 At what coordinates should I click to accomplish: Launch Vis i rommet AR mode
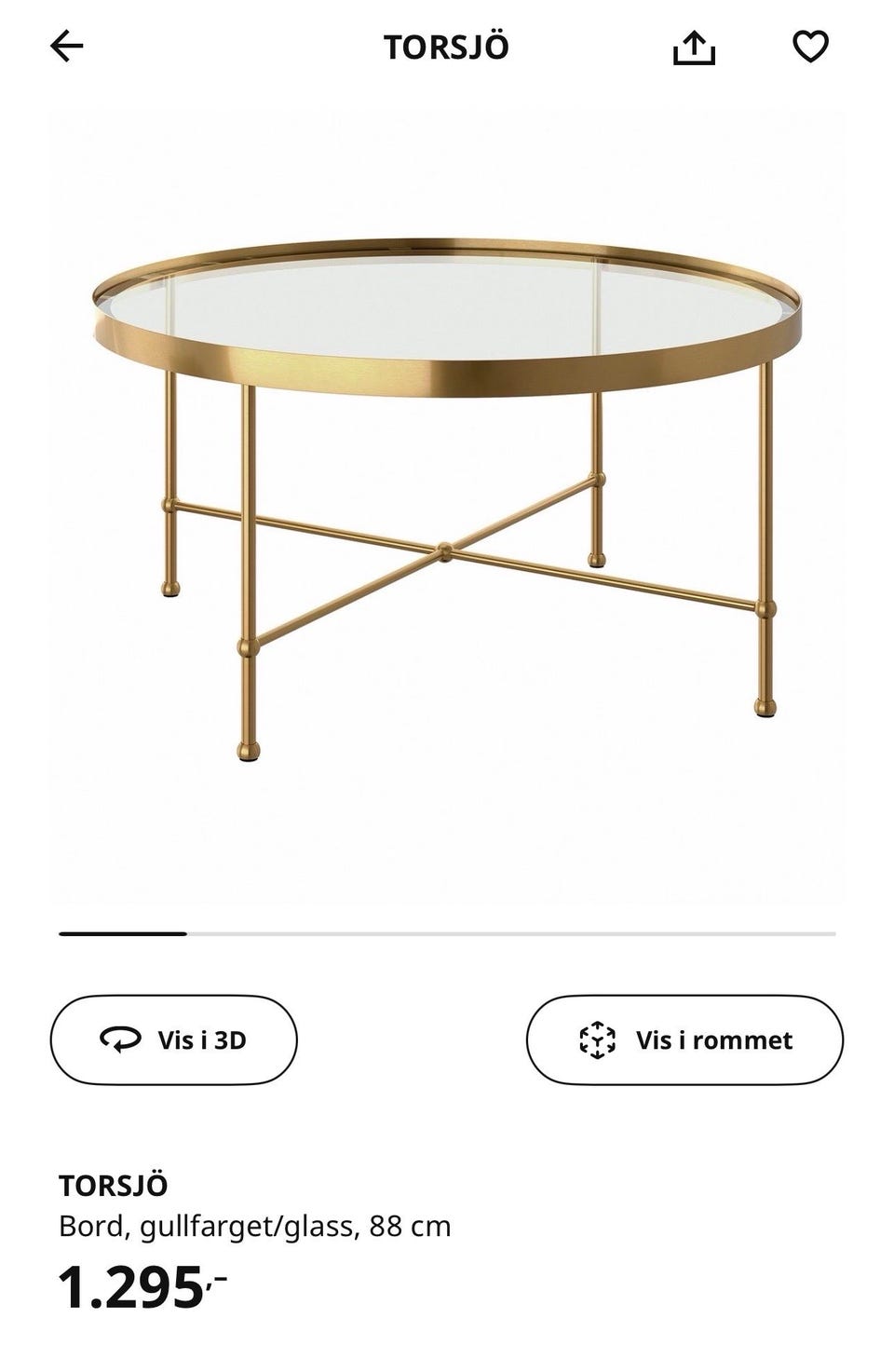tap(687, 1040)
